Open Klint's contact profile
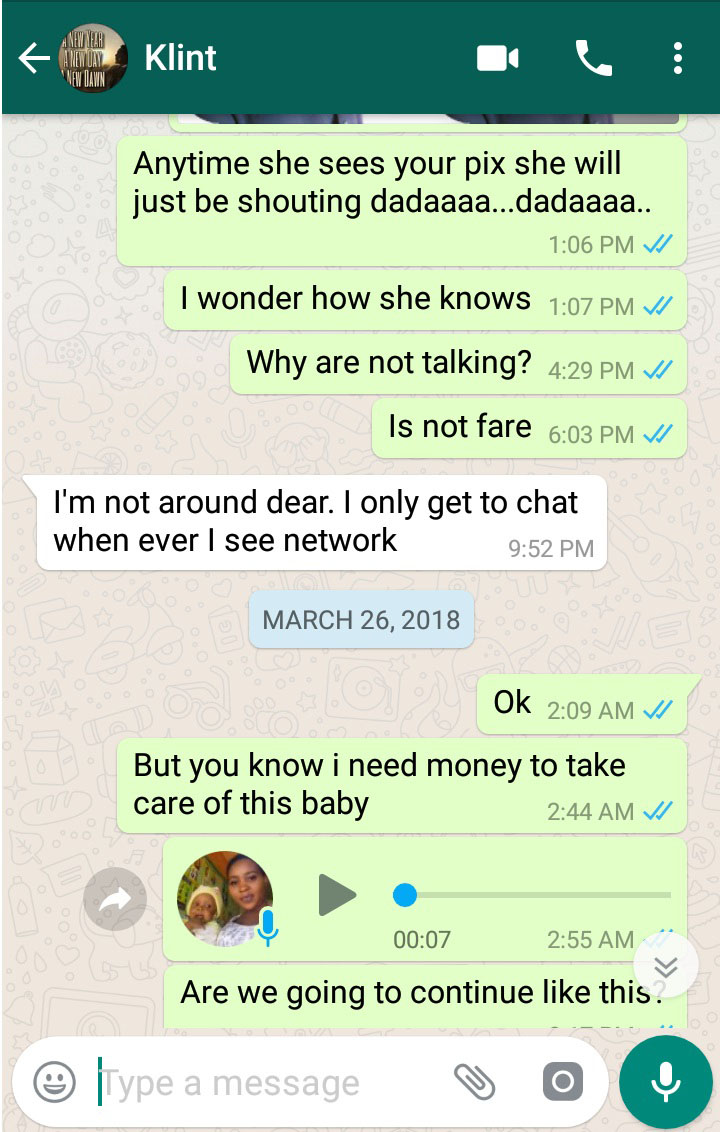The image size is (720, 1132). 181,58
